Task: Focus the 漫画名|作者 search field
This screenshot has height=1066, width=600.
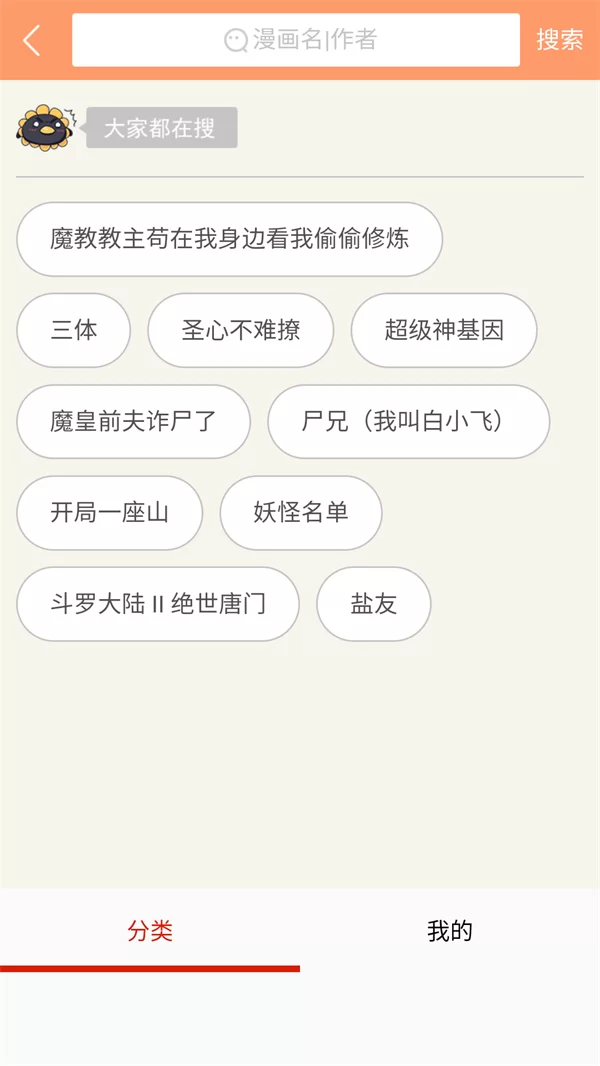Action: (x=296, y=40)
